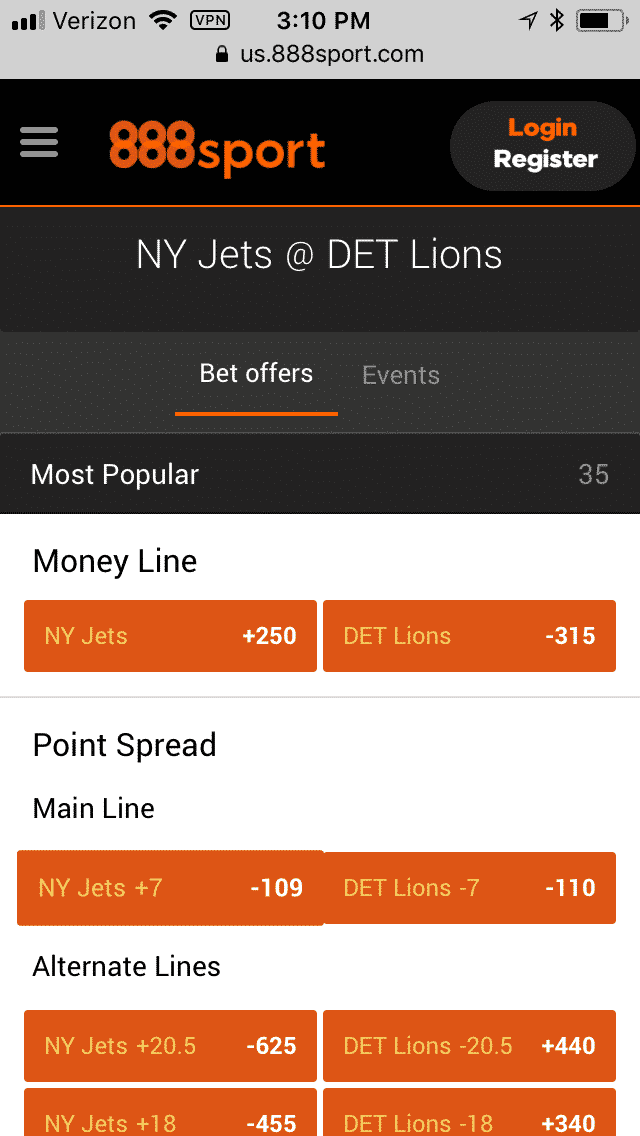
Task: Select NY Jets +7 main line
Action: click(170, 888)
